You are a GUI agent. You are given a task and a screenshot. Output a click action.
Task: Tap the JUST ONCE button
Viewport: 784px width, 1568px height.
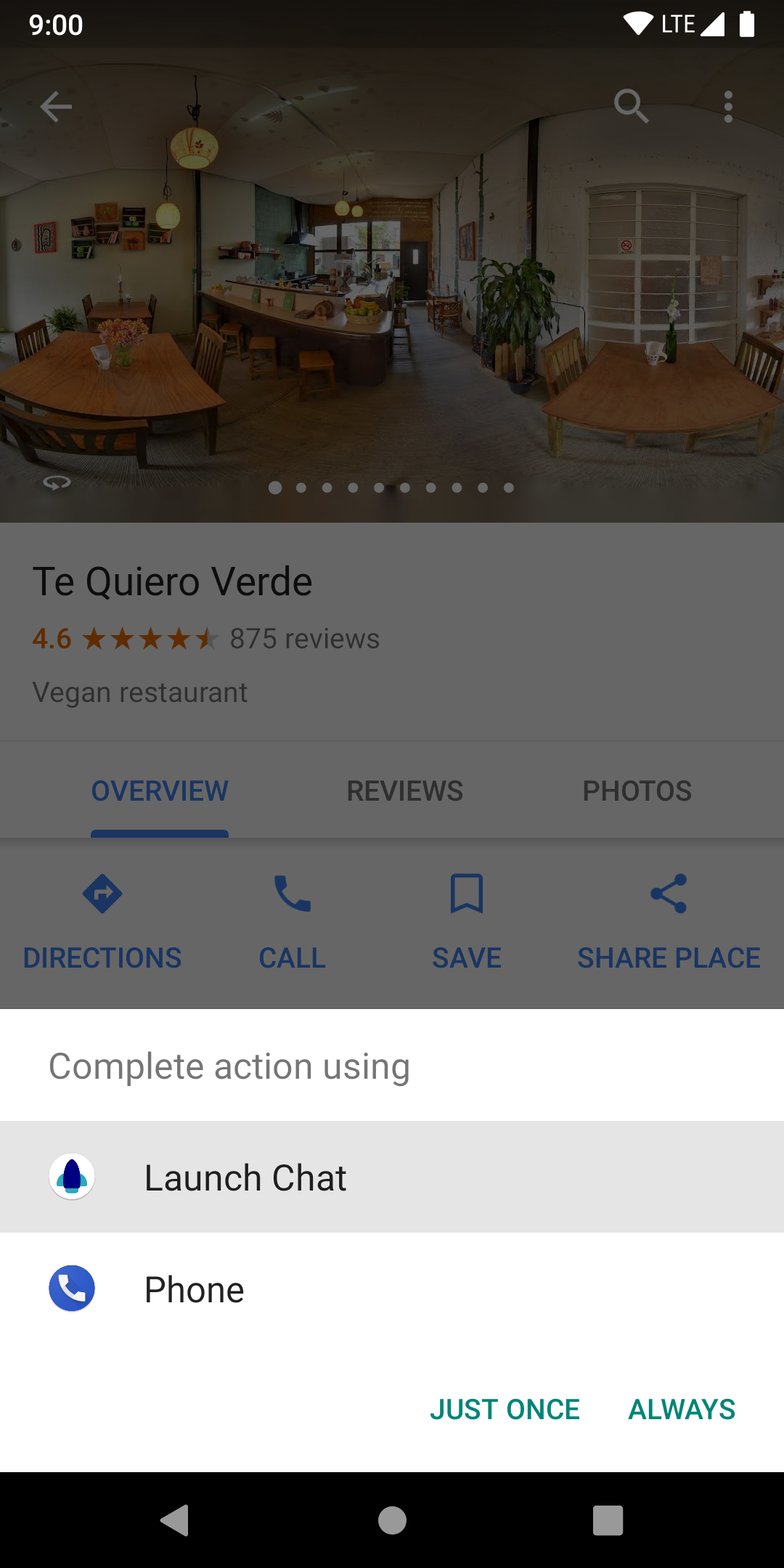505,1409
